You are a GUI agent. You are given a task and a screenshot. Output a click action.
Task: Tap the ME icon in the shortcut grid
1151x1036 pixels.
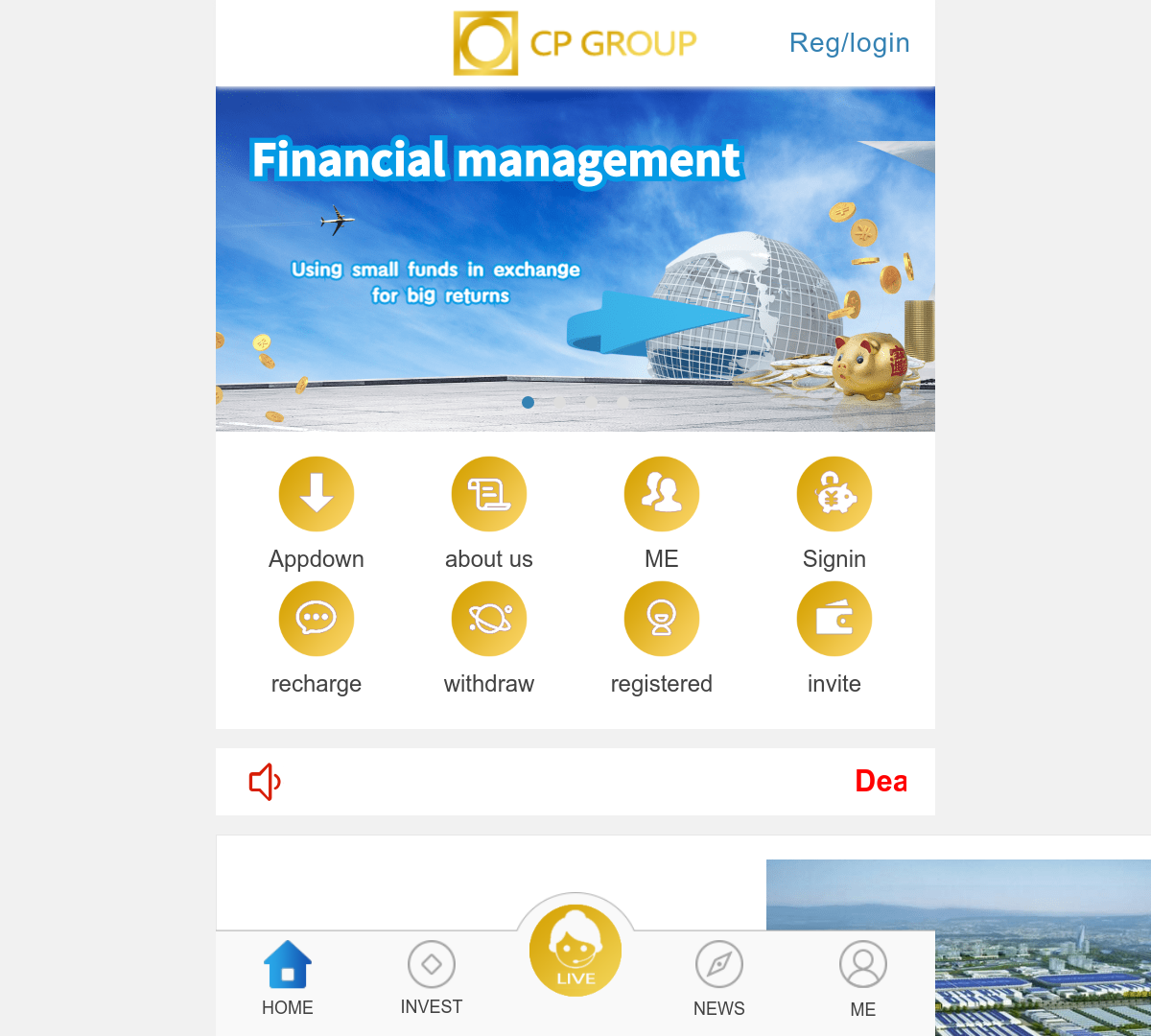[662, 495]
